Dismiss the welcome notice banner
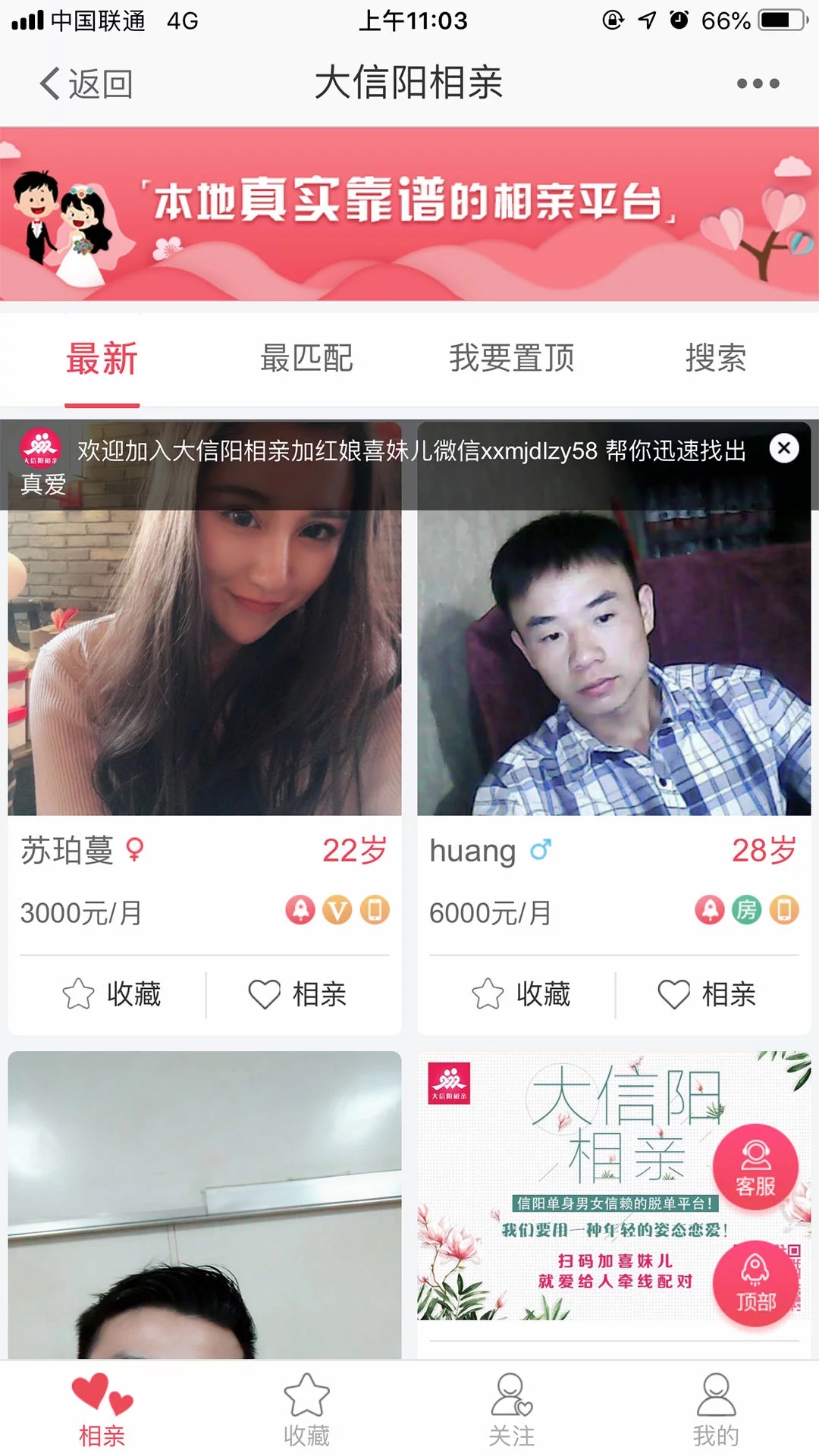 (x=784, y=448)
